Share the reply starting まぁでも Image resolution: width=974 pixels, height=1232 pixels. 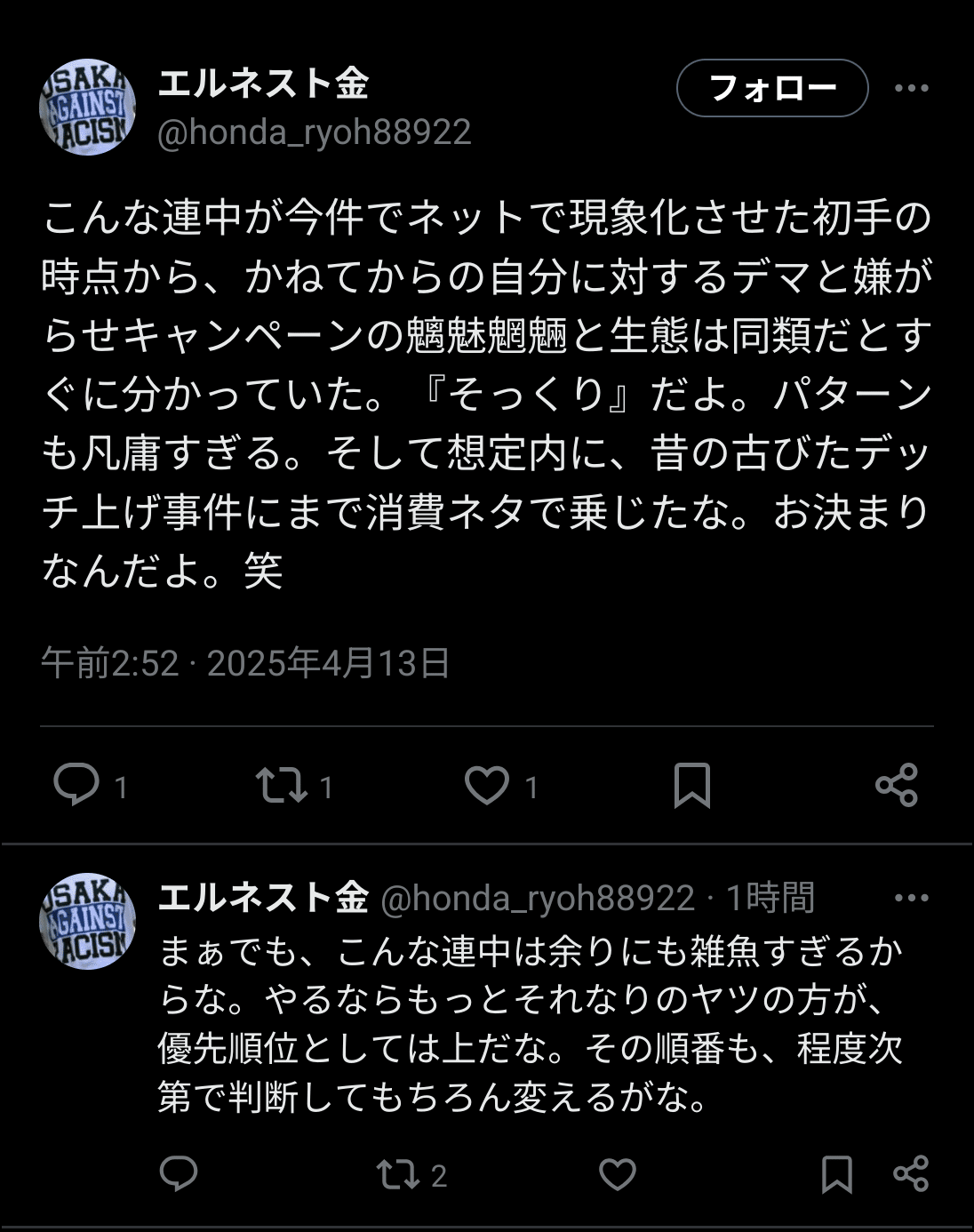click(x=911, y=1174)
